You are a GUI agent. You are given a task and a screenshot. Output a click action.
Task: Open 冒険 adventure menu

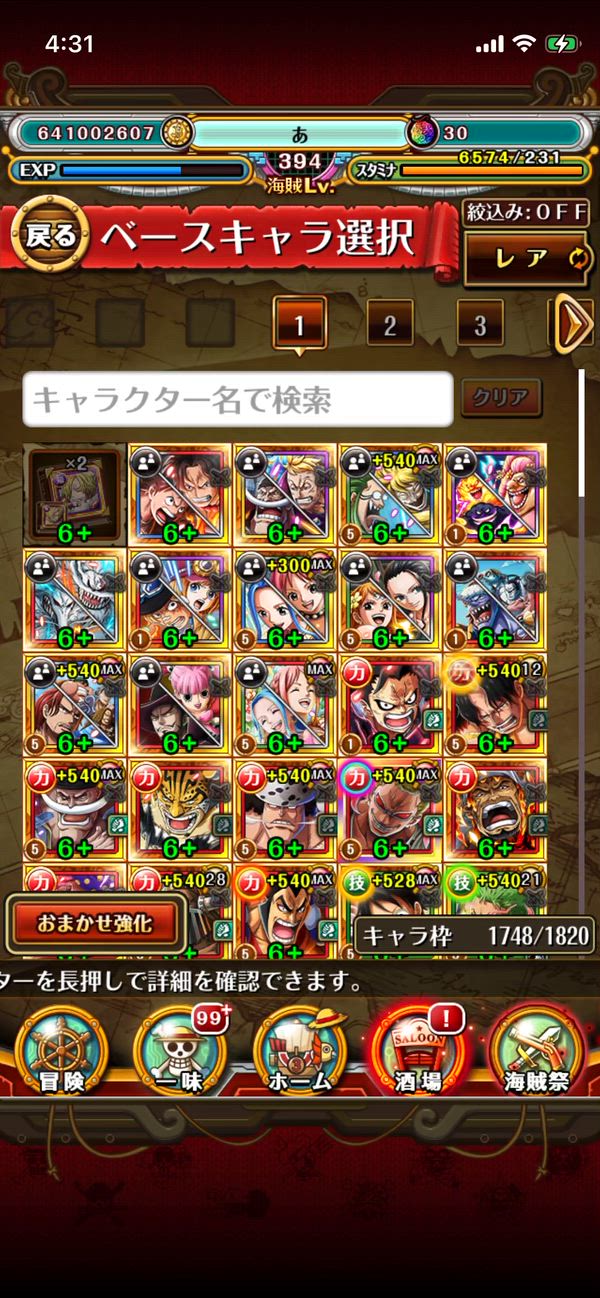(63, 1050)
